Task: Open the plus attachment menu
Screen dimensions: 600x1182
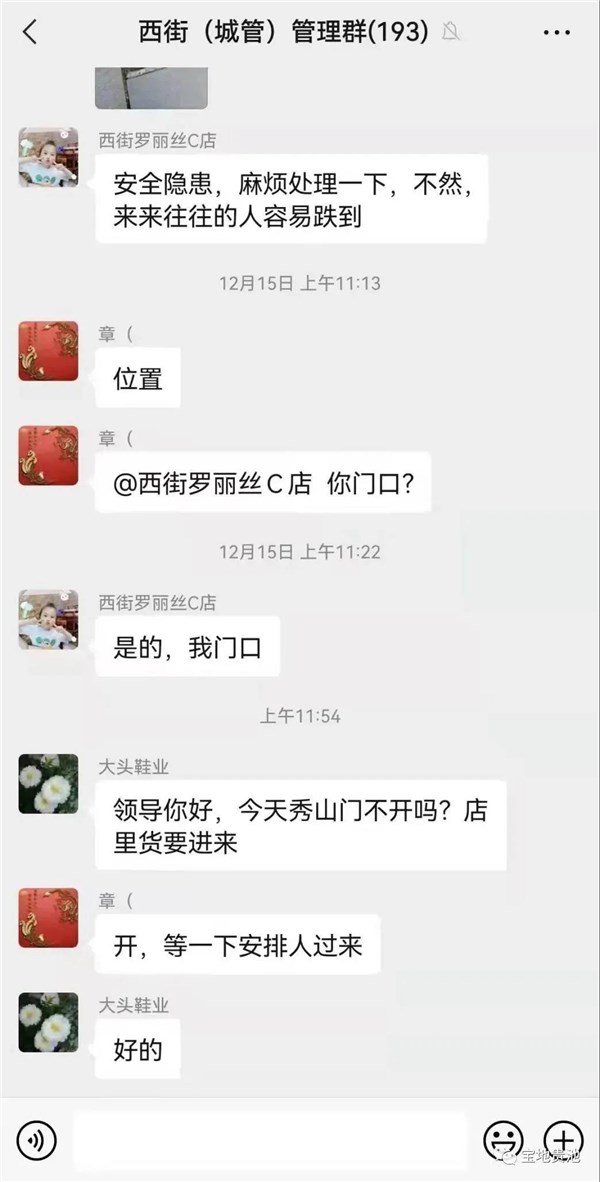Action: coord(563,1139)
